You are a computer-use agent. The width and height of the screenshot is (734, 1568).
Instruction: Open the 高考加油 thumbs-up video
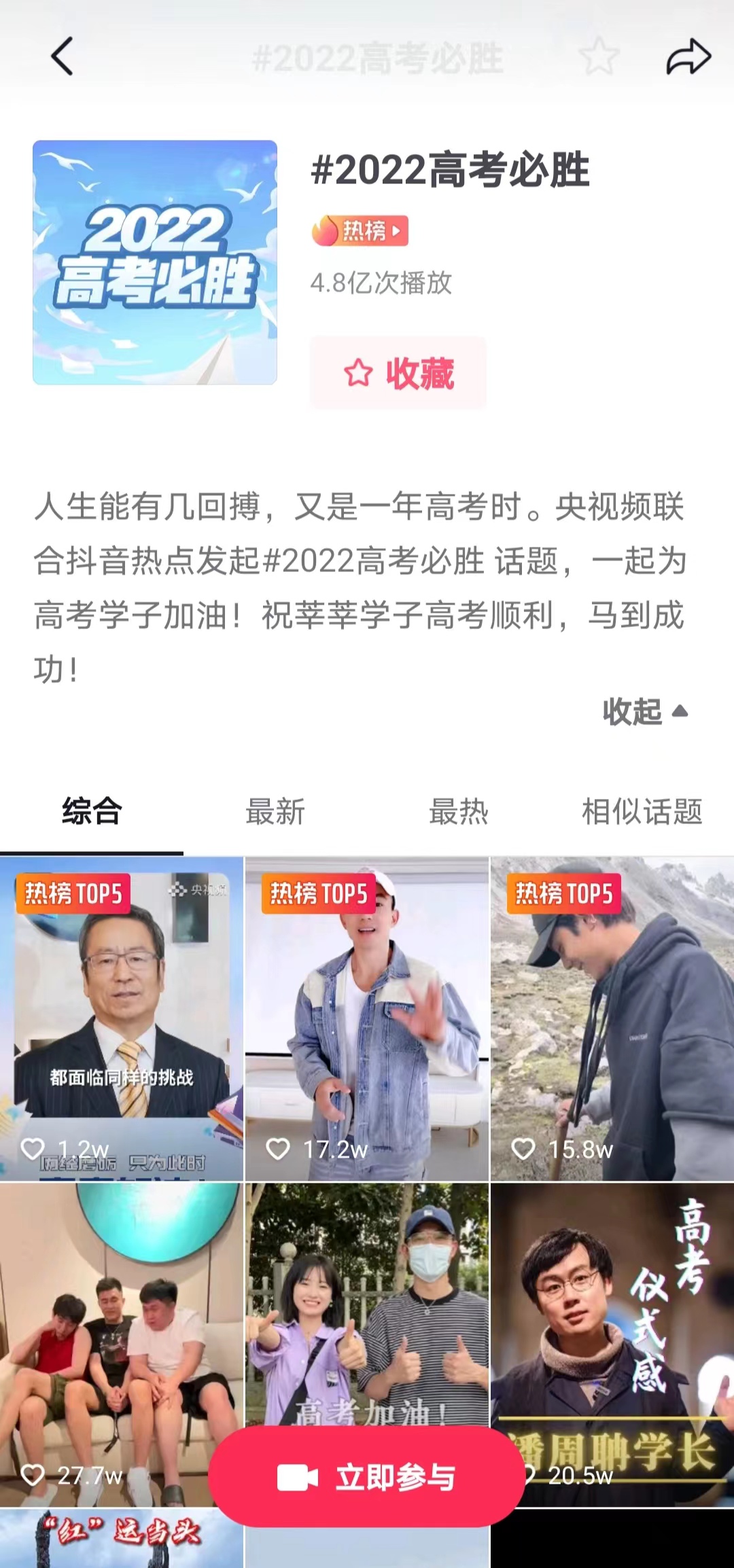click(367, 1304)
